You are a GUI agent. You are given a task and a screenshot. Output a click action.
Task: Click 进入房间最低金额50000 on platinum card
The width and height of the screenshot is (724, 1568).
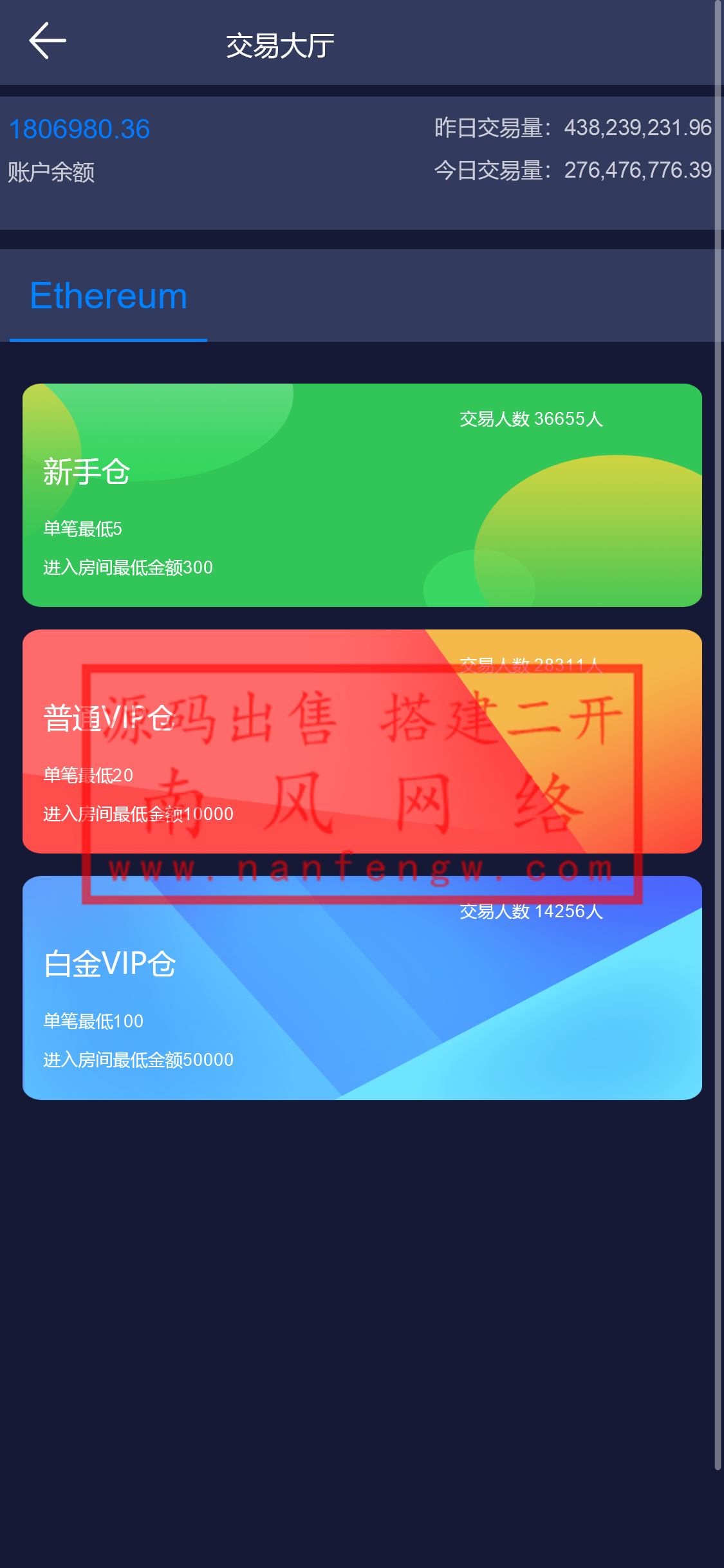pyautogui.click(x=138, y=1059)
